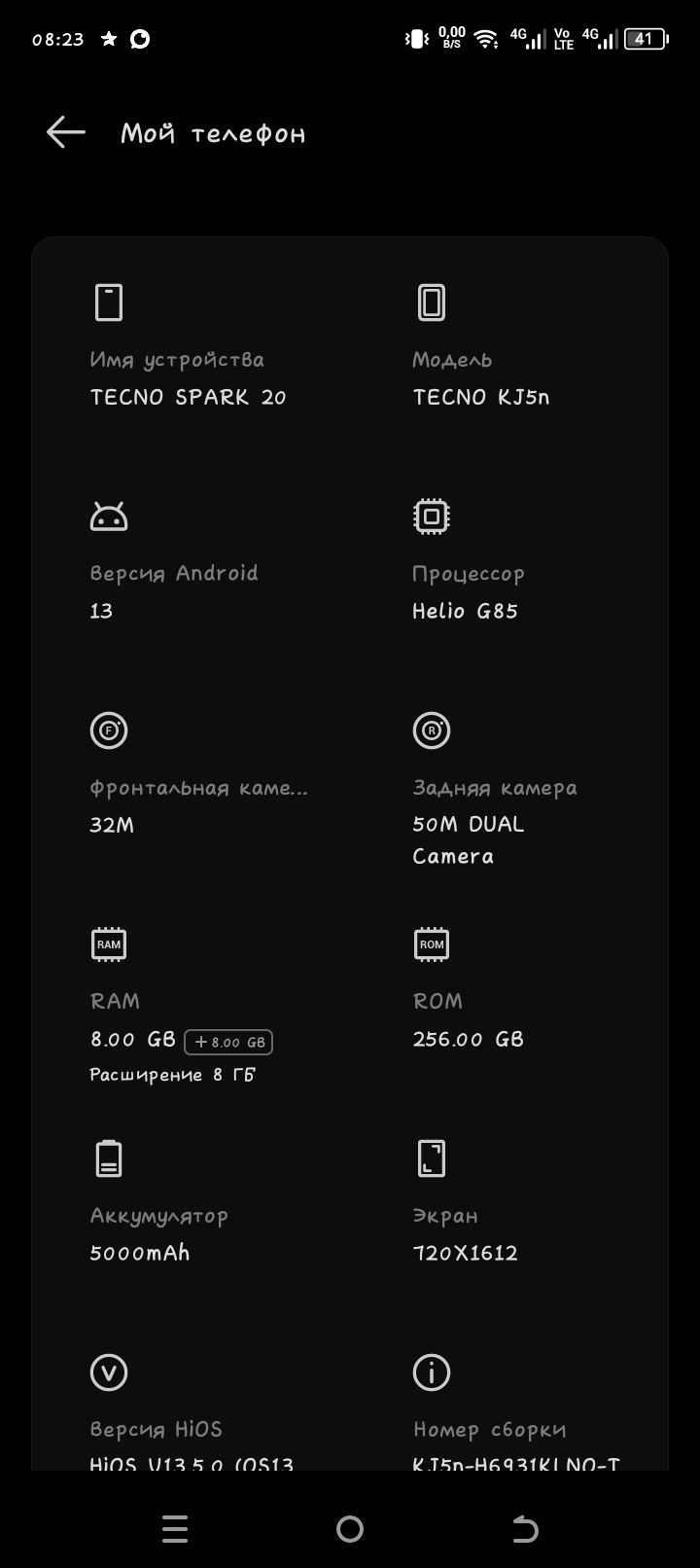Image resolution: width=700 pixels, height=1568 pixels.
Task: Open recent apps from the navigation bar
Action: point(175,1529)
